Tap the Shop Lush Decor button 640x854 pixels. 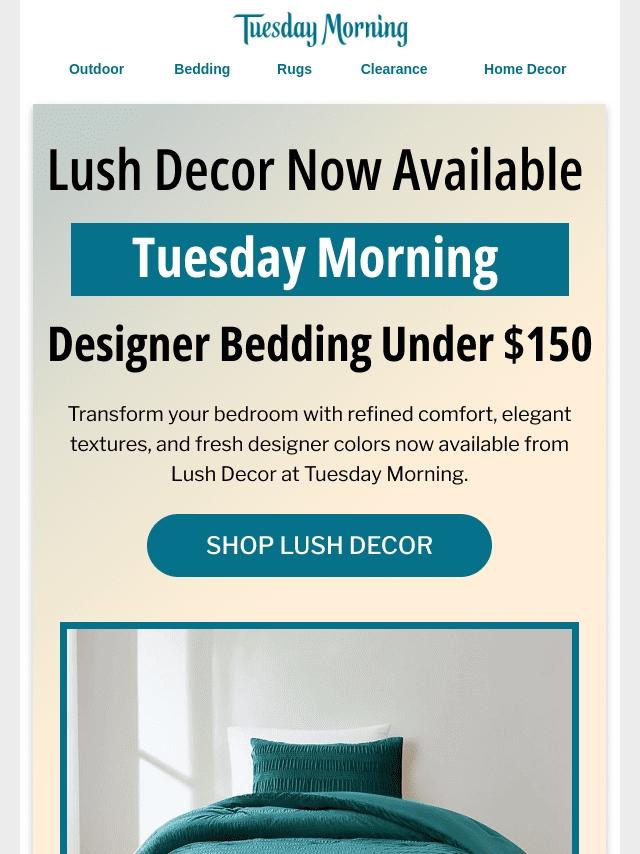[x=319, y=545]
